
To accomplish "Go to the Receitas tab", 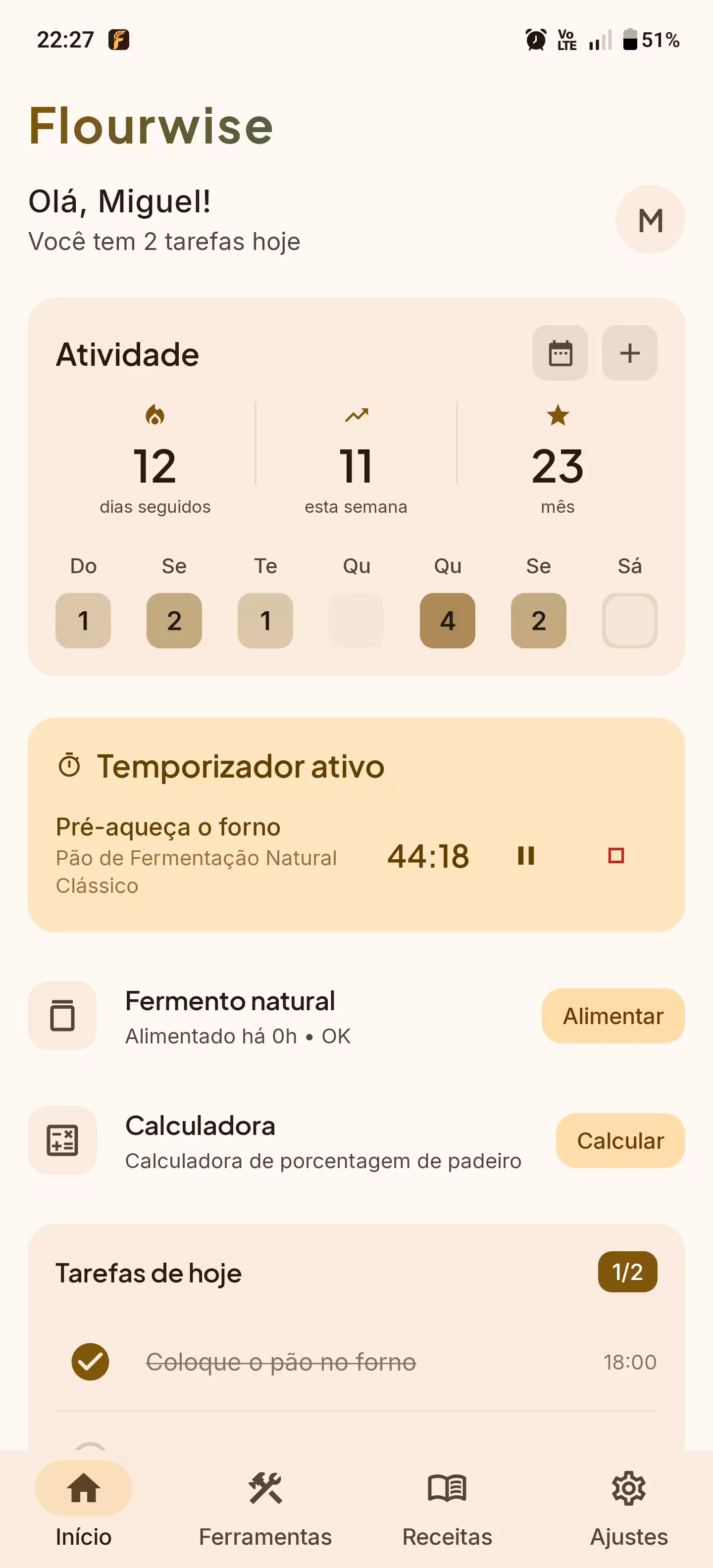I will click(447, 1506).
